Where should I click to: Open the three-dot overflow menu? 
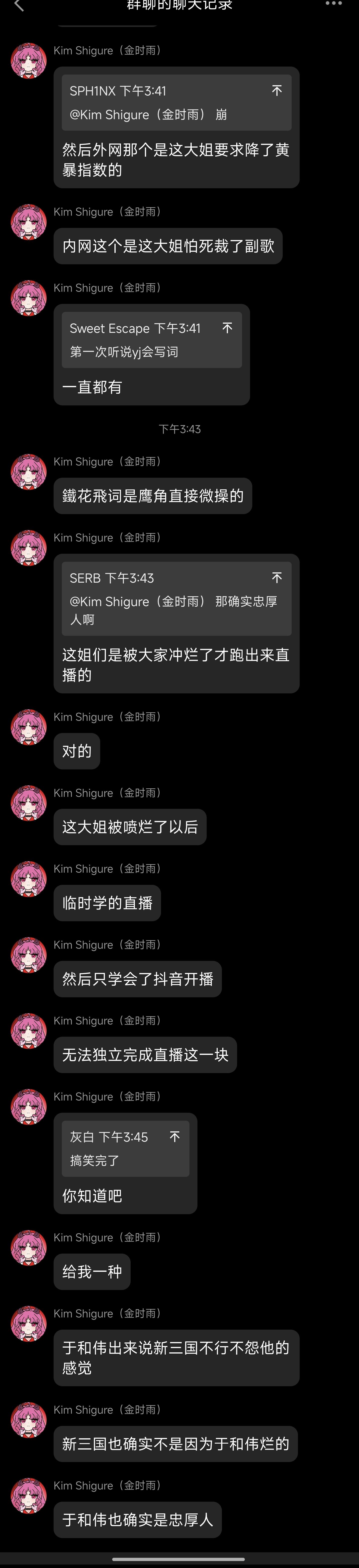[333, 4]
